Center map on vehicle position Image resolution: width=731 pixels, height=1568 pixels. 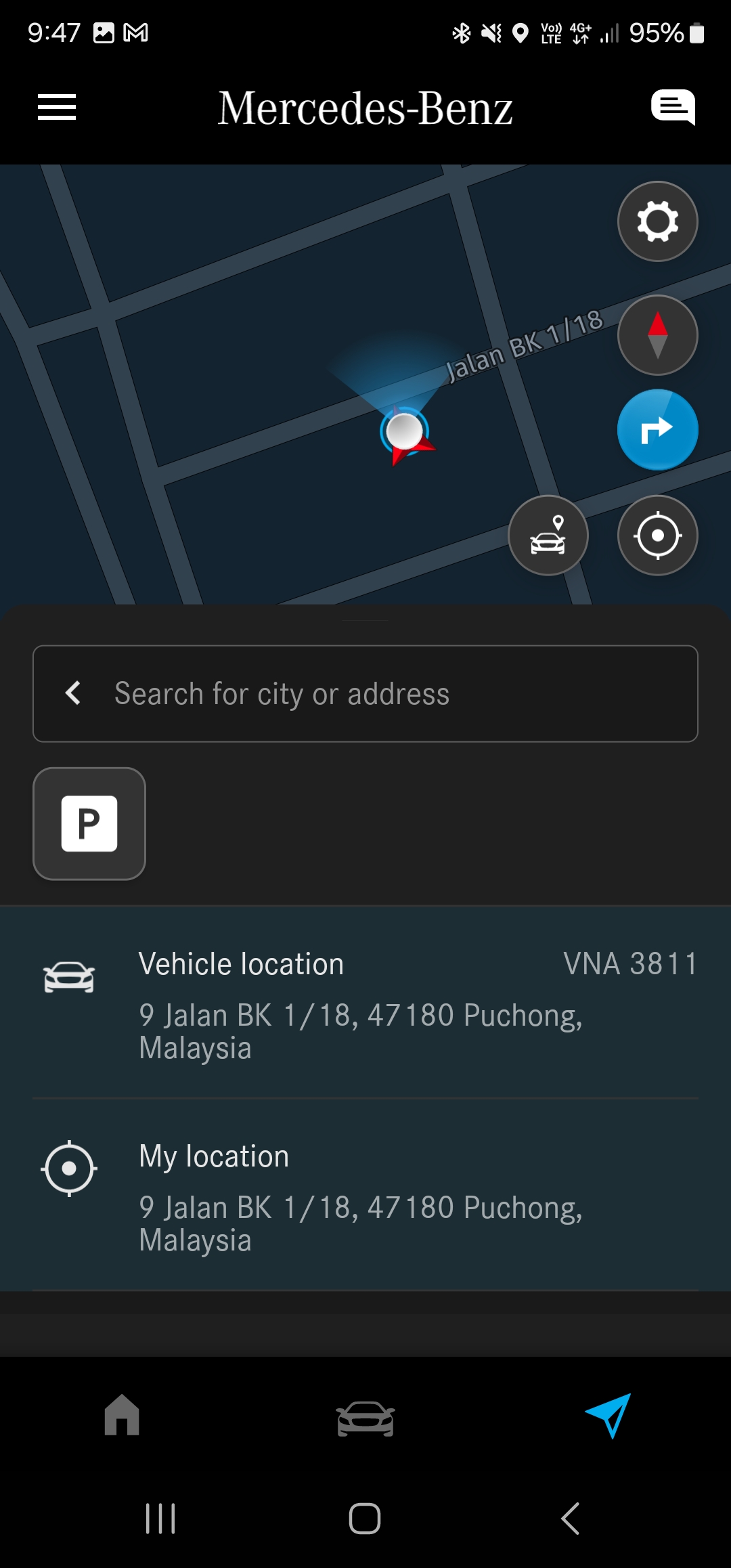tap(548, 536)
